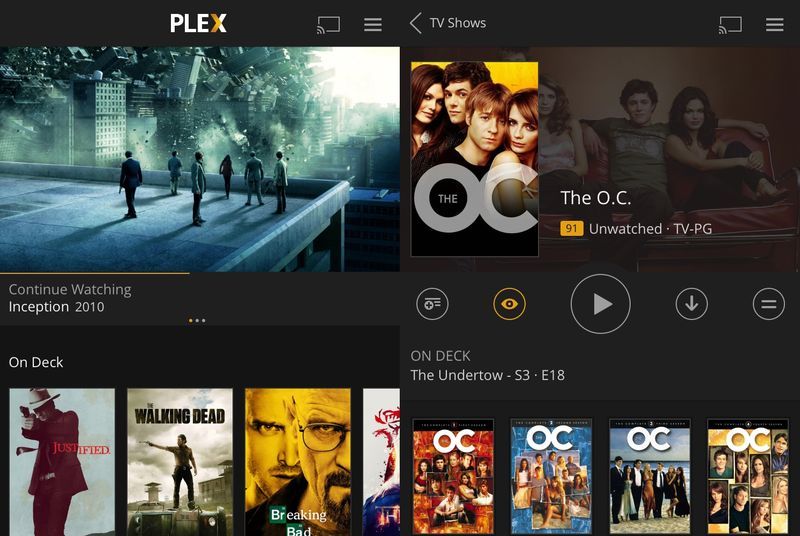Open more options for The O.C.
800x536 pixels.
[x=768, y=303]
